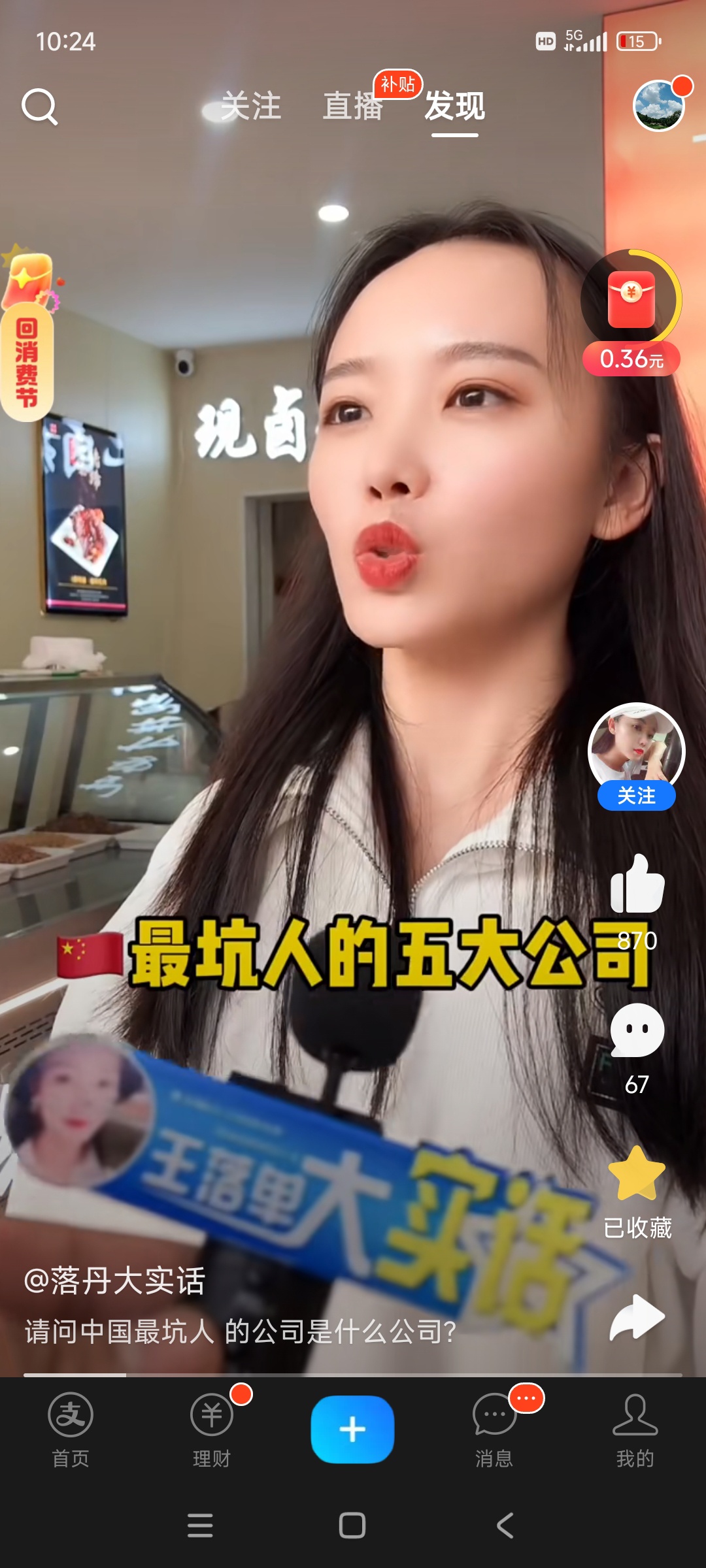Open the comments bubble icon
This screenshot has height=1568, width=706.
click(637, 1031)
